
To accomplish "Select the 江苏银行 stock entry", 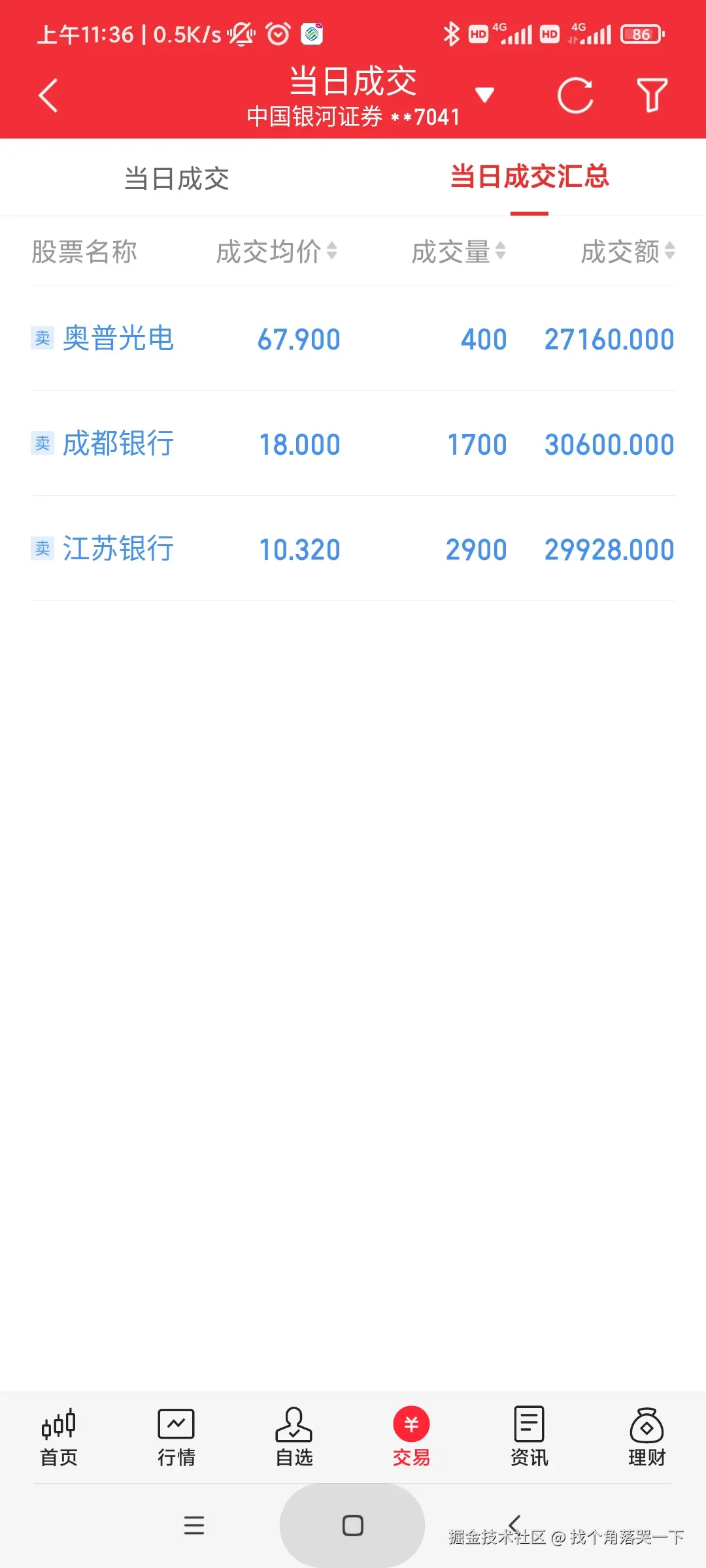I will (353, 549).
